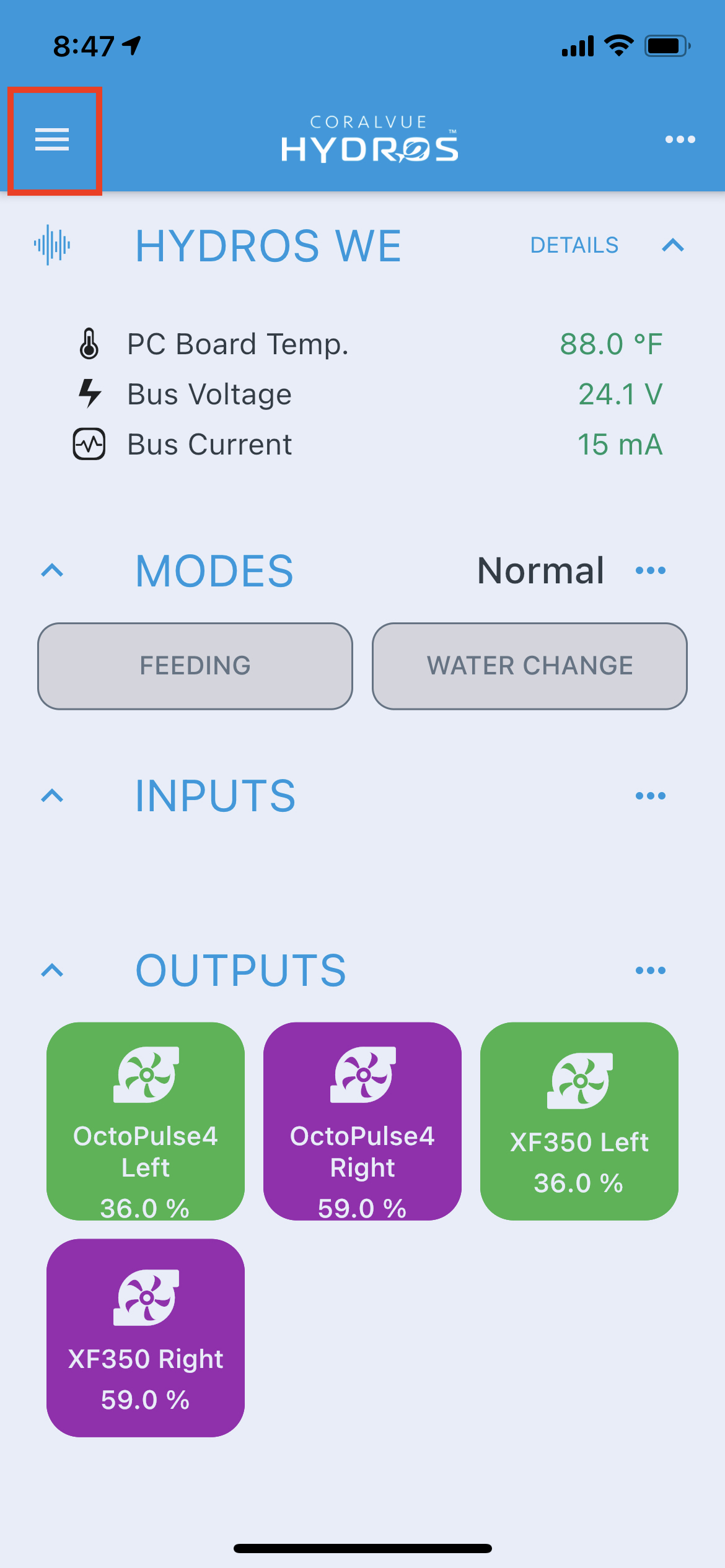Open the OctoPulse4 Left output
This screenshot has width=725, height=1568.
click(x=146, y=1121)
